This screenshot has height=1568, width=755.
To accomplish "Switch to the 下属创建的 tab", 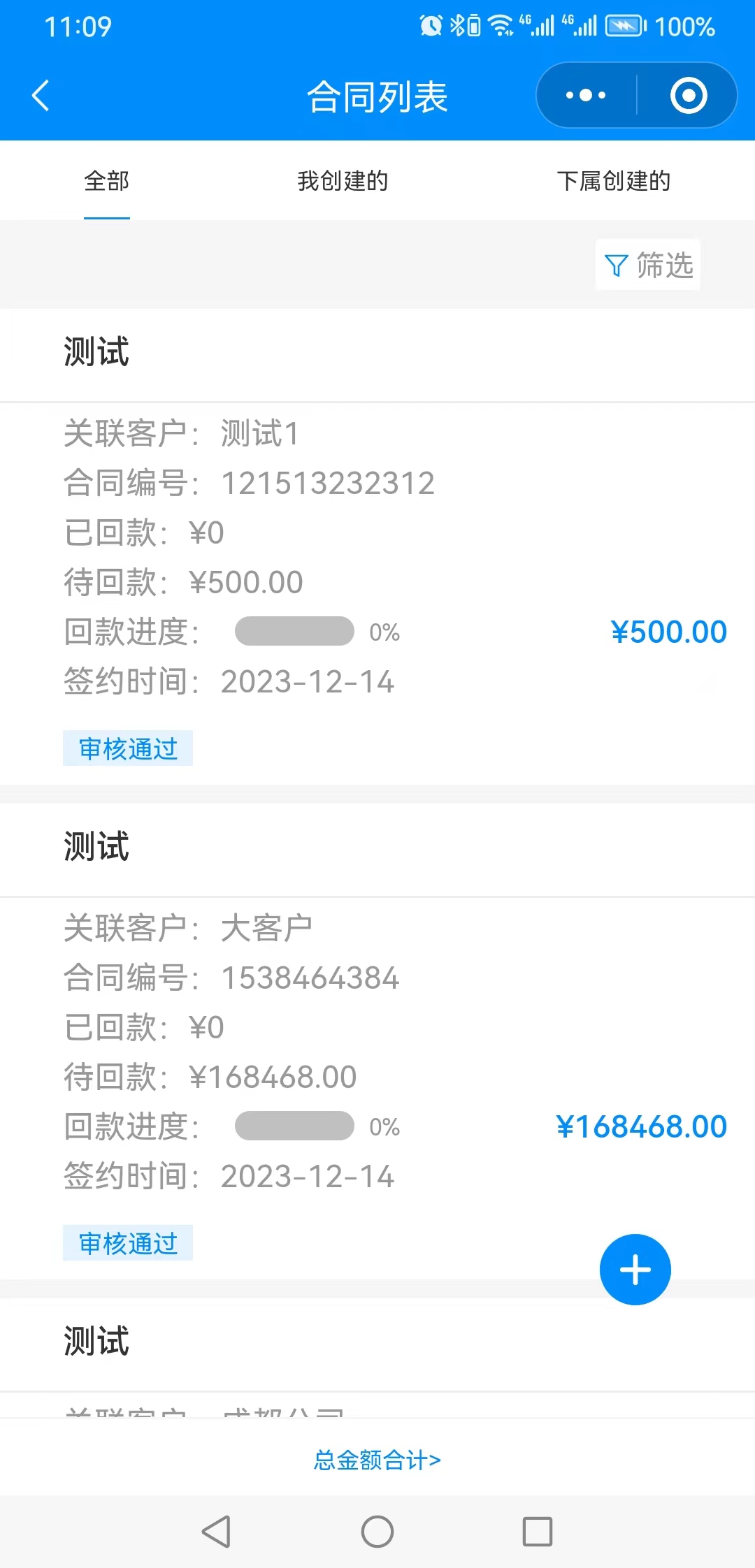I will pos(613,181).
